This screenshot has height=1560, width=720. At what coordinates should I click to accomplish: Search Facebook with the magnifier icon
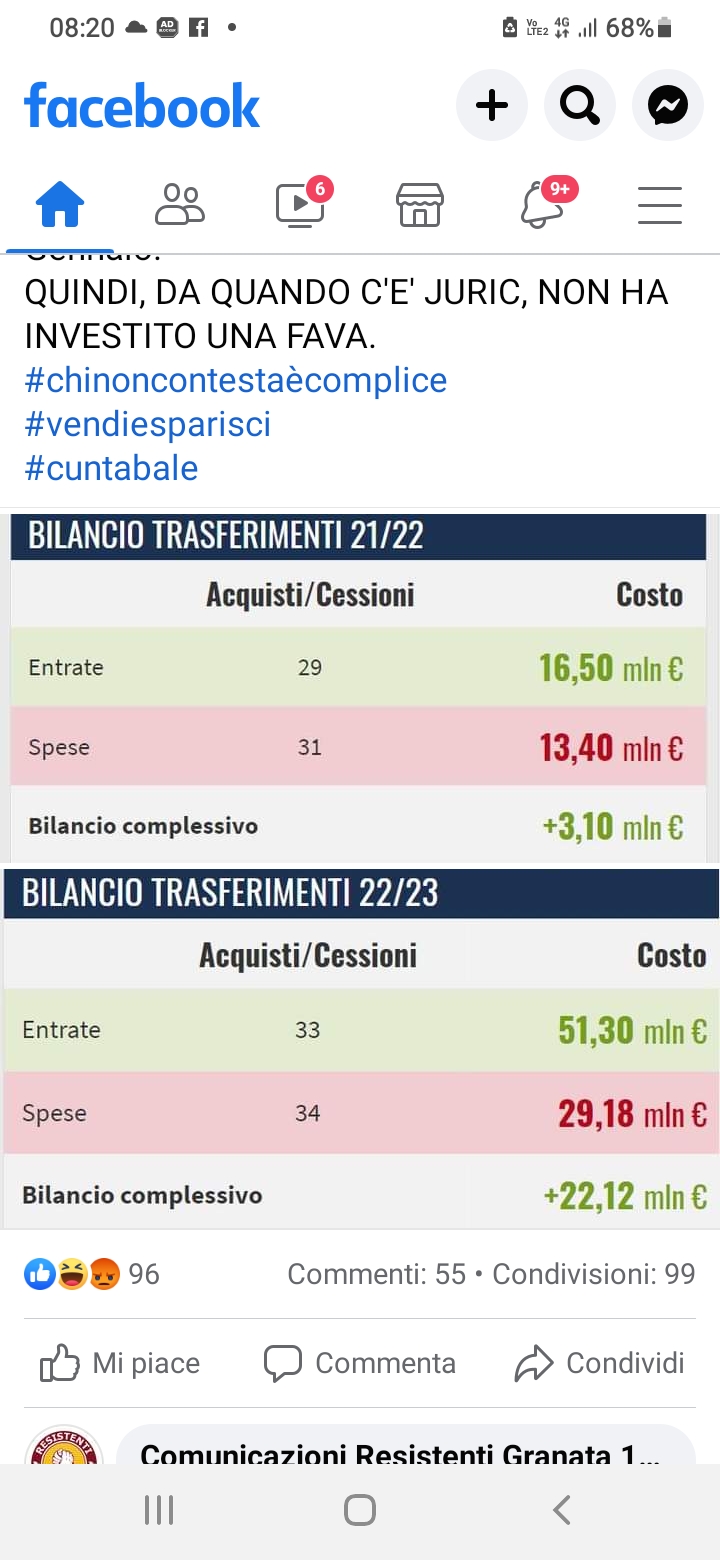tap(579, 105)
